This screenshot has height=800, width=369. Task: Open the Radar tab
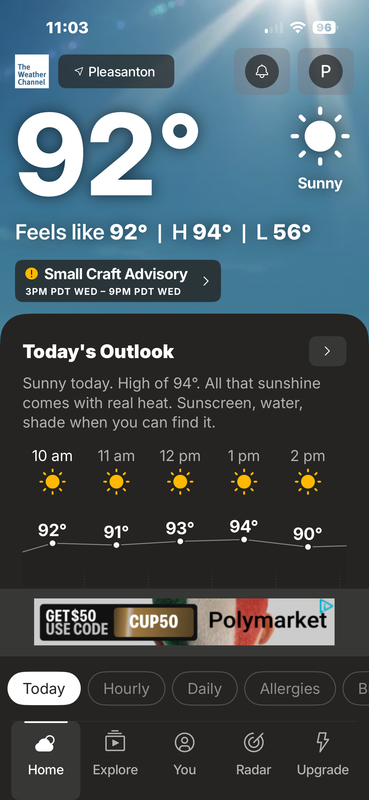pyautogui.click(x=254, y=755)
